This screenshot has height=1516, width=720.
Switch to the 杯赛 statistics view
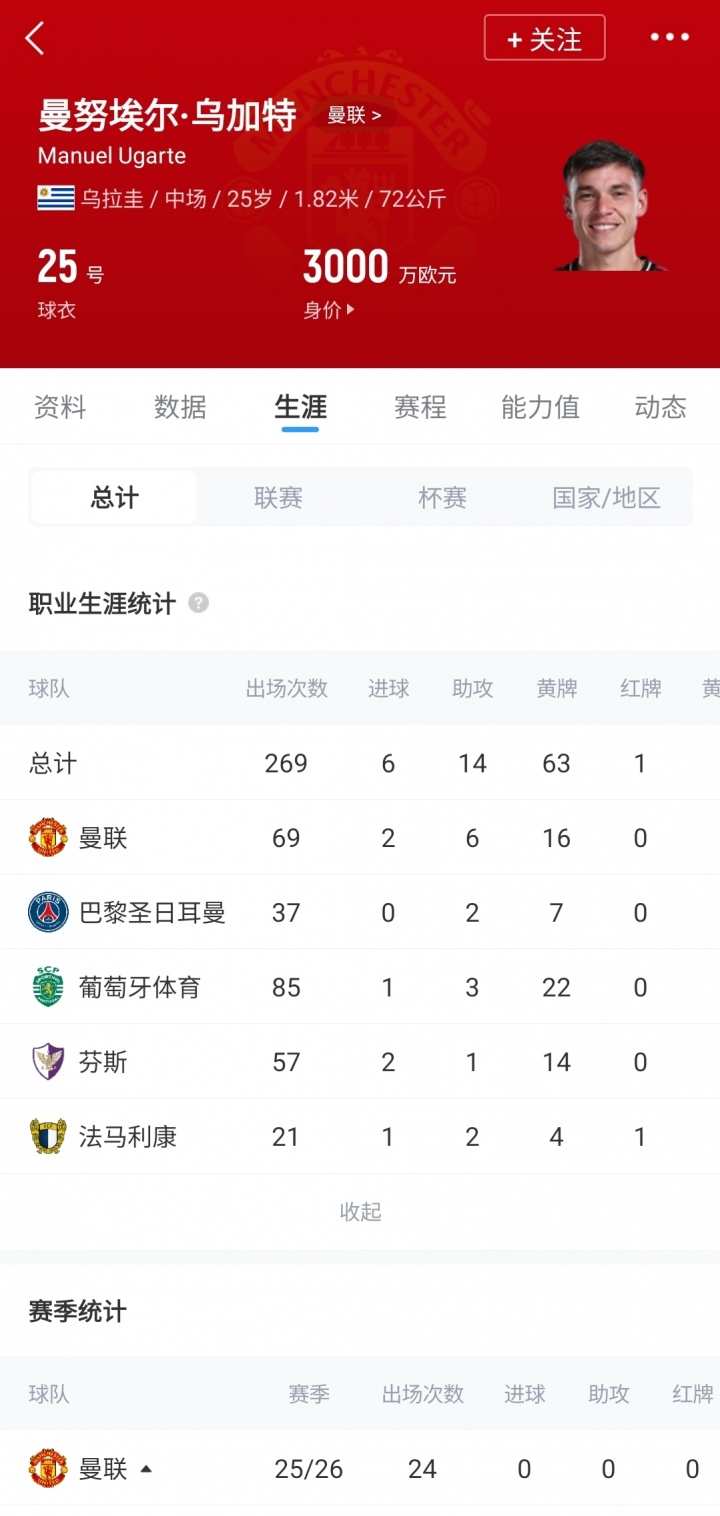(x=441, y=497)
